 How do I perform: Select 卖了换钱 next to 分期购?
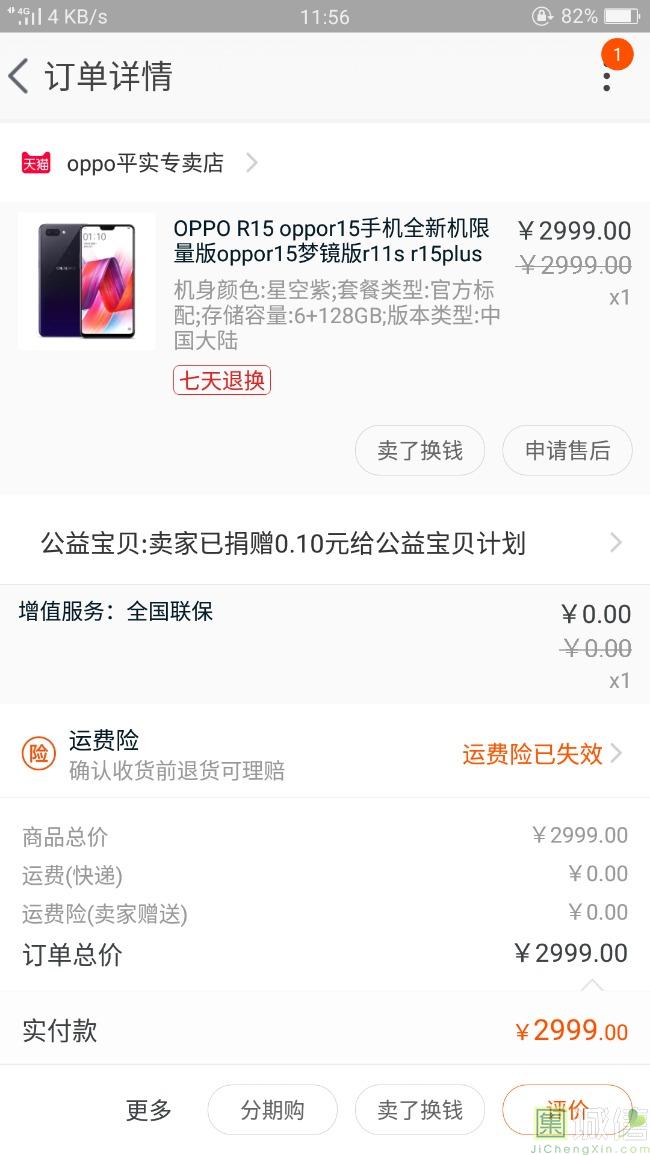[420, 1110]
